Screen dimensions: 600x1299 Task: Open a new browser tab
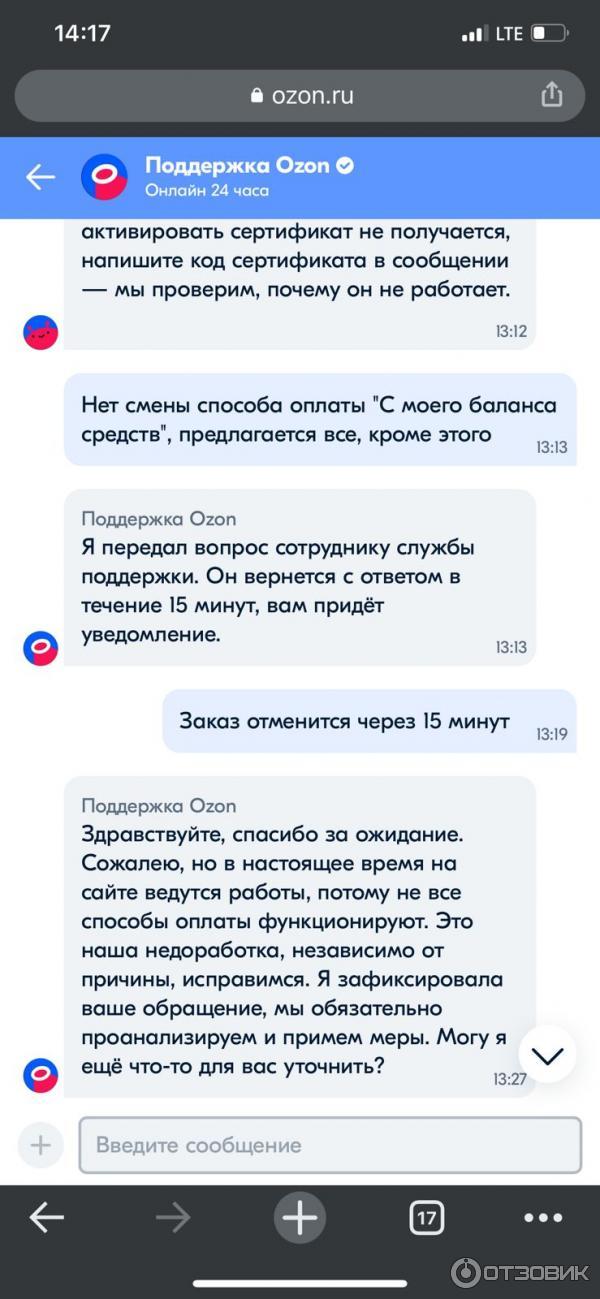tap(300, 1218)
